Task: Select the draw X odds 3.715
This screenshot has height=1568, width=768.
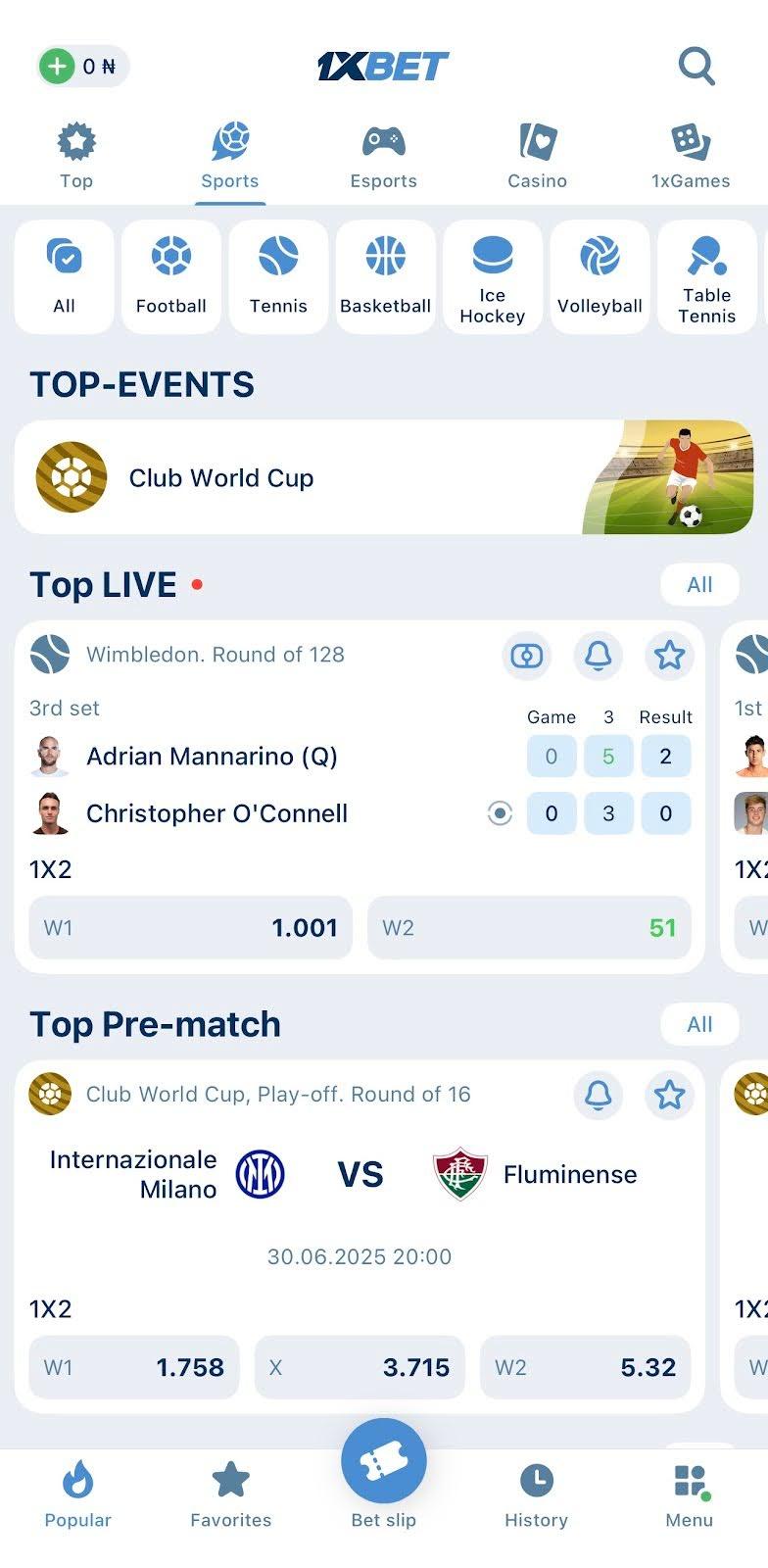Action: (360, 1367)
